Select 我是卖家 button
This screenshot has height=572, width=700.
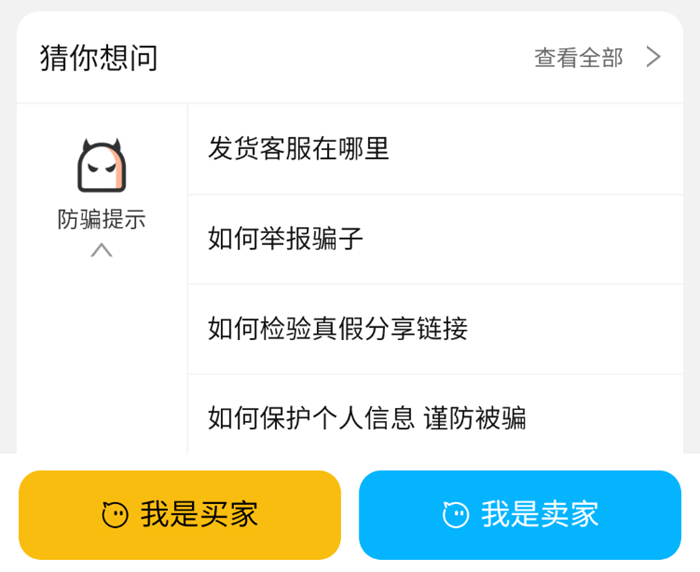tap(520, 515)
